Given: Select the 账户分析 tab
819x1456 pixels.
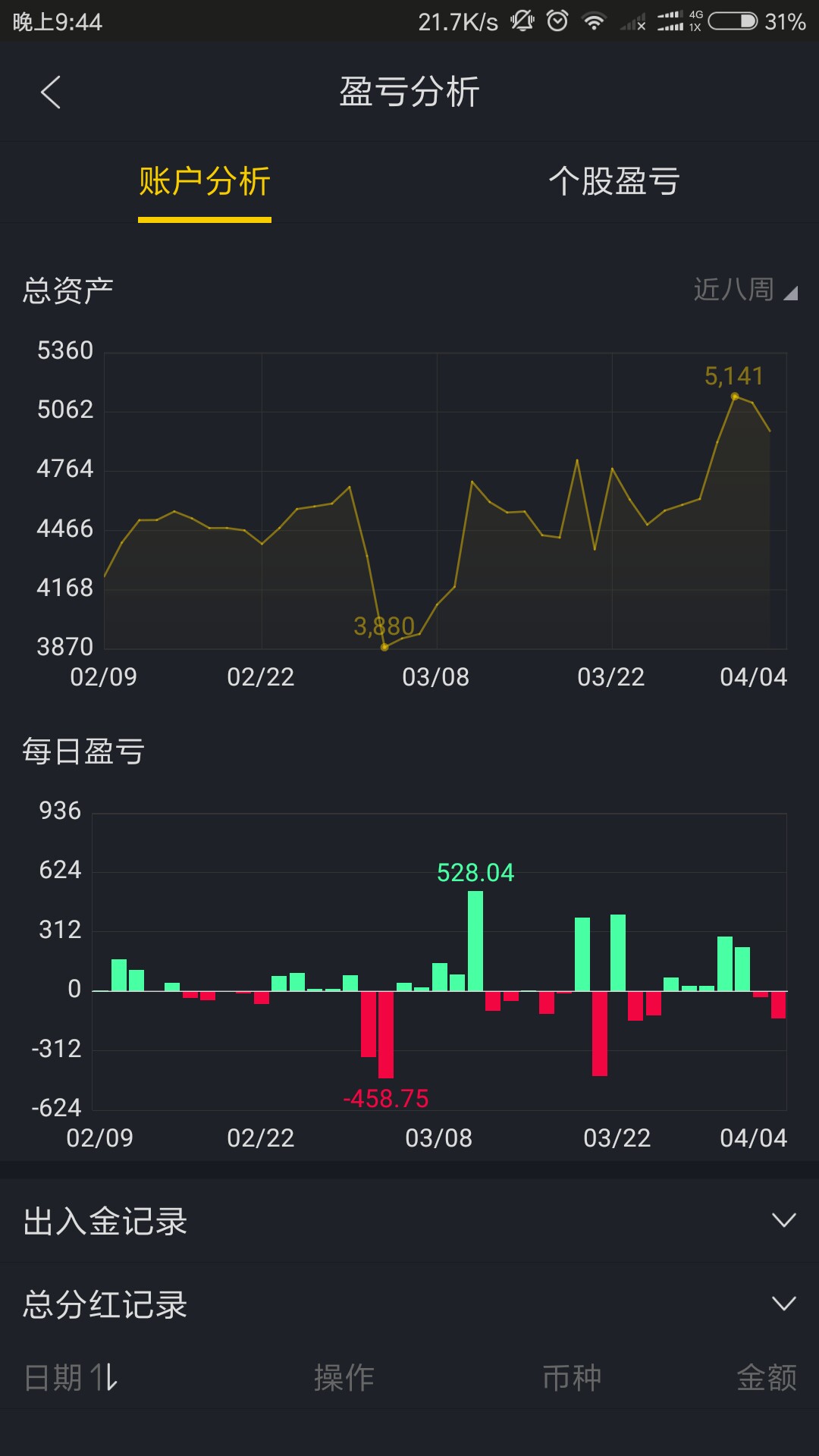Looking at the screenshot, I should [205, 182].
